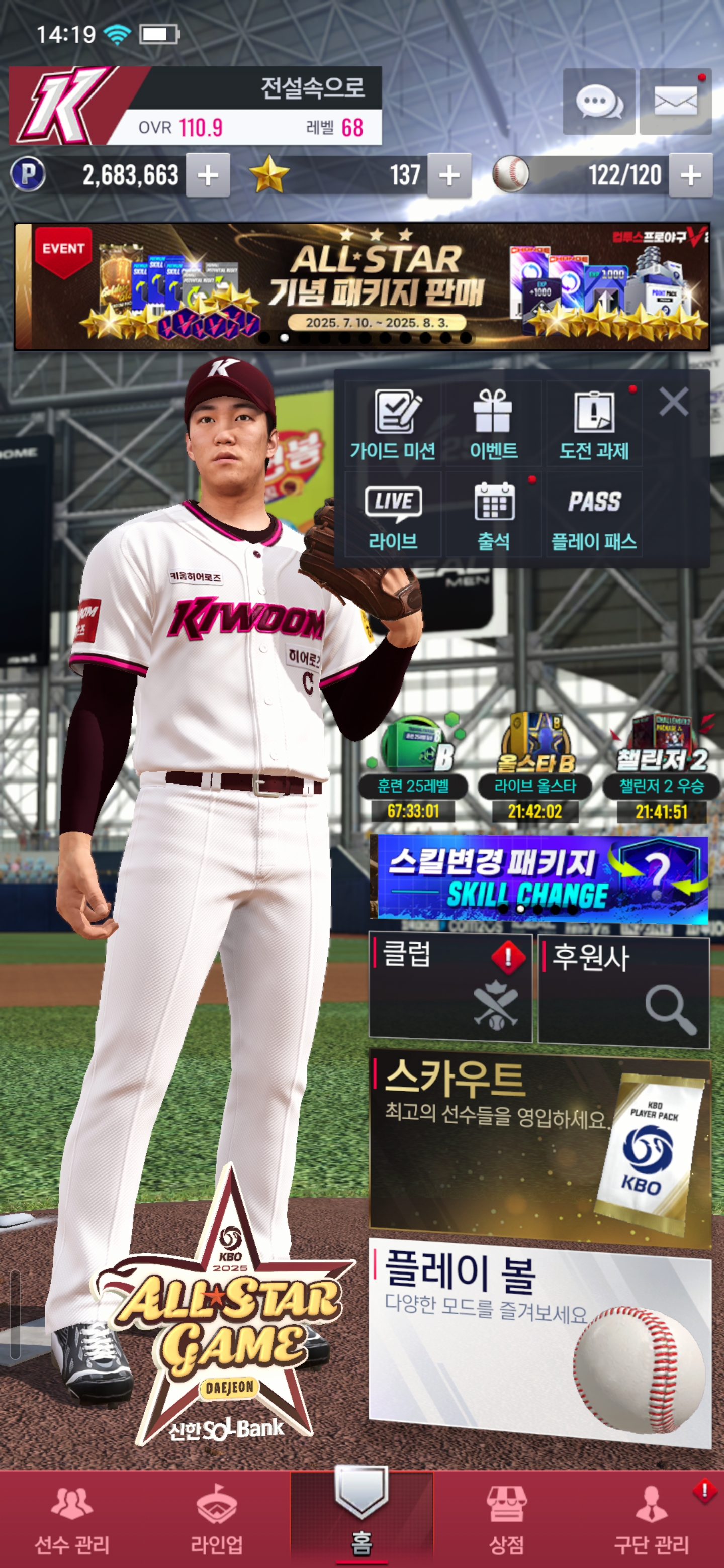Screen dimensions: 724x1568
Task: Add more points with the plus button
Action: (208, 175)
